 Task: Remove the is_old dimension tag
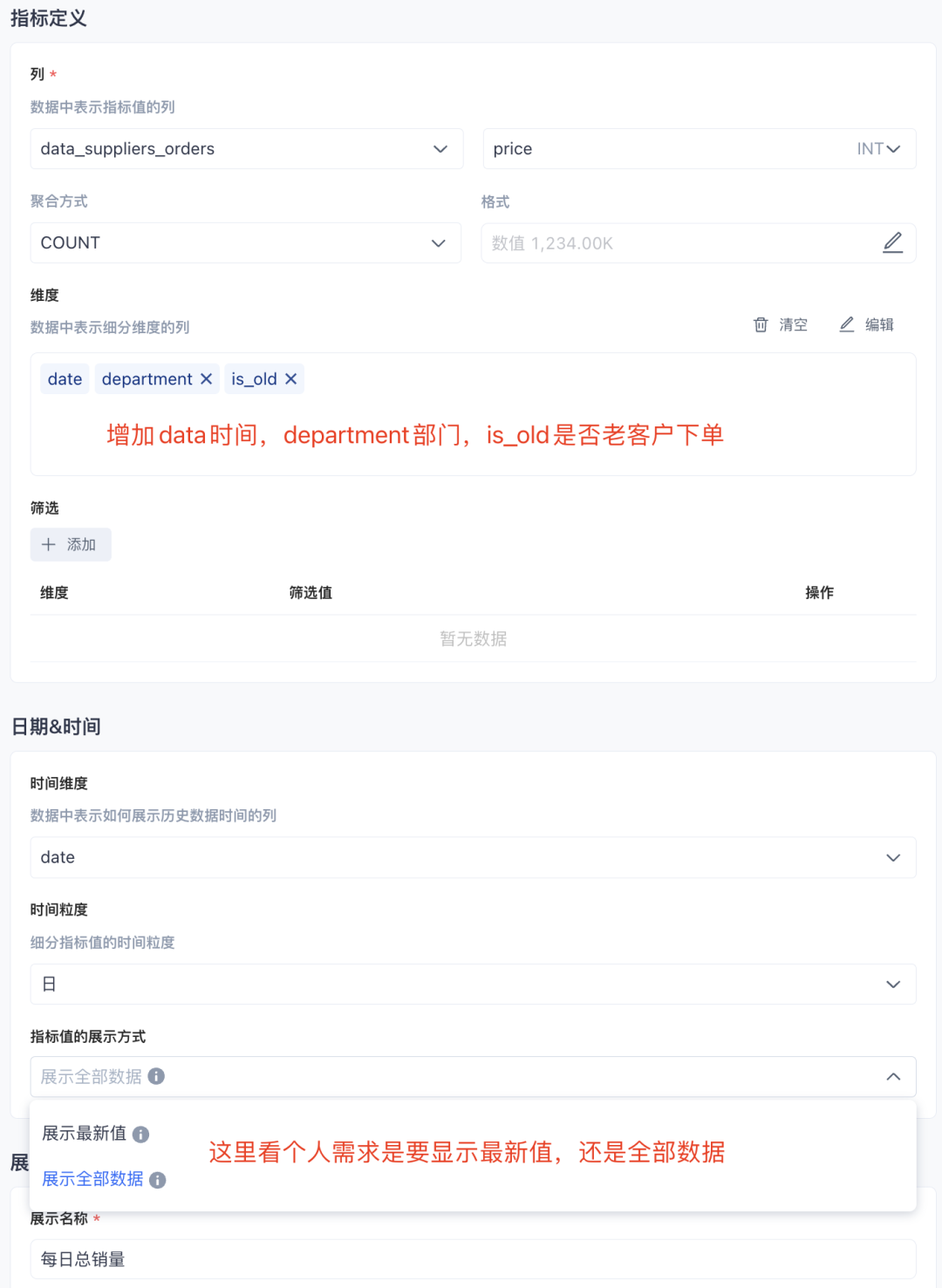point(291,378)
